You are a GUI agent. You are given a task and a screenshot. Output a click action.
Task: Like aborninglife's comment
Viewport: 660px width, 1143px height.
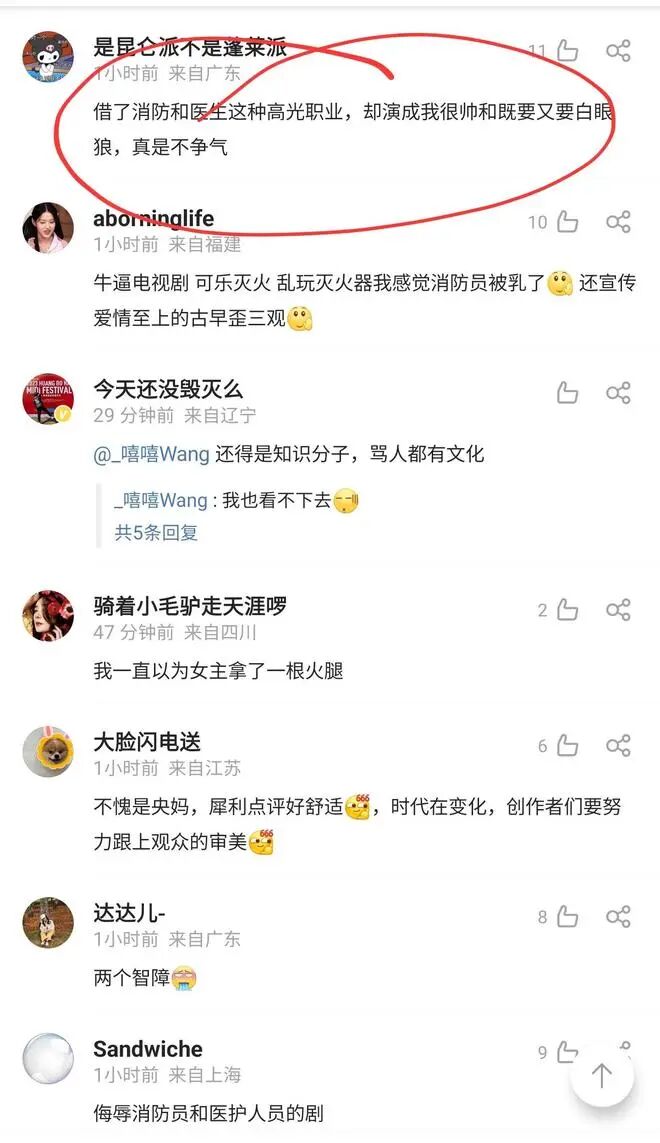coord(568,222)
